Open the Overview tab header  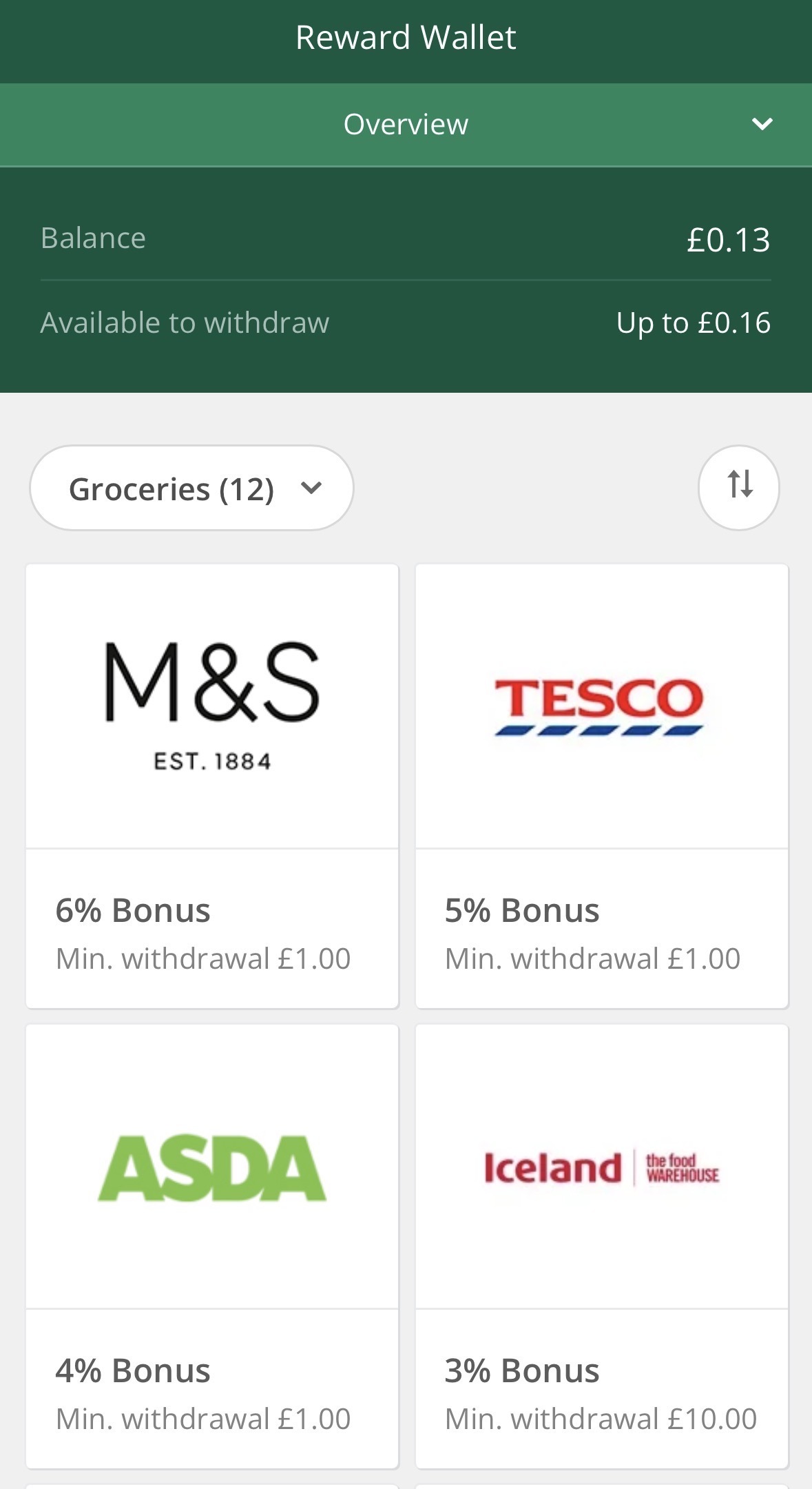coord(406,125)
